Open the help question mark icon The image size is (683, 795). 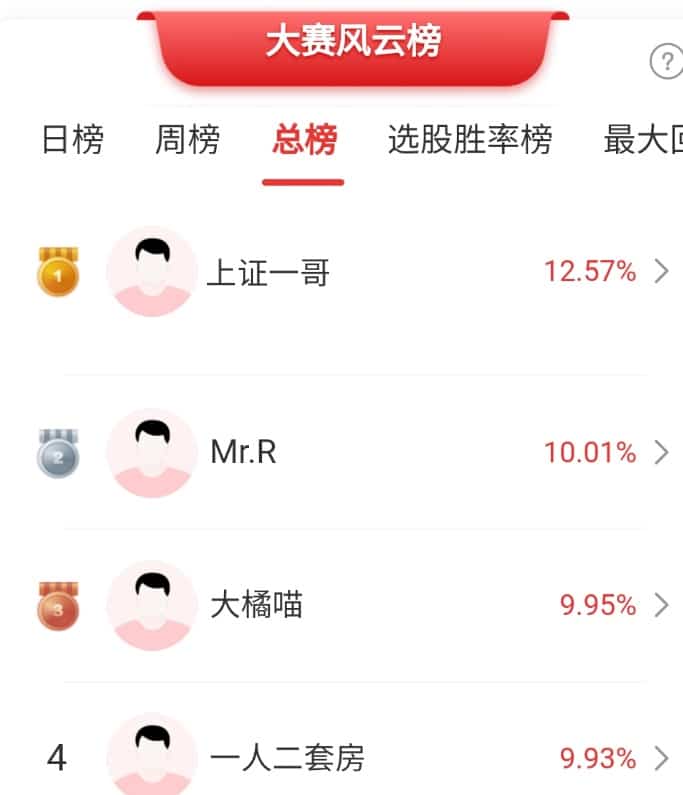coord(666,63)
